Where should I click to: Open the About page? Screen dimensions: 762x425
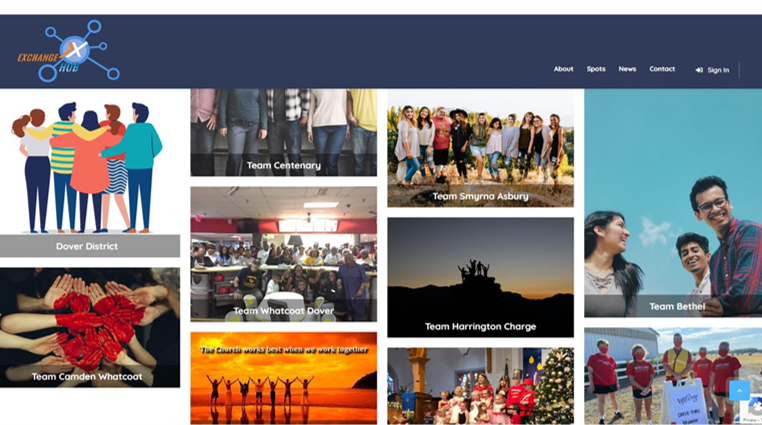pos(563,69)
